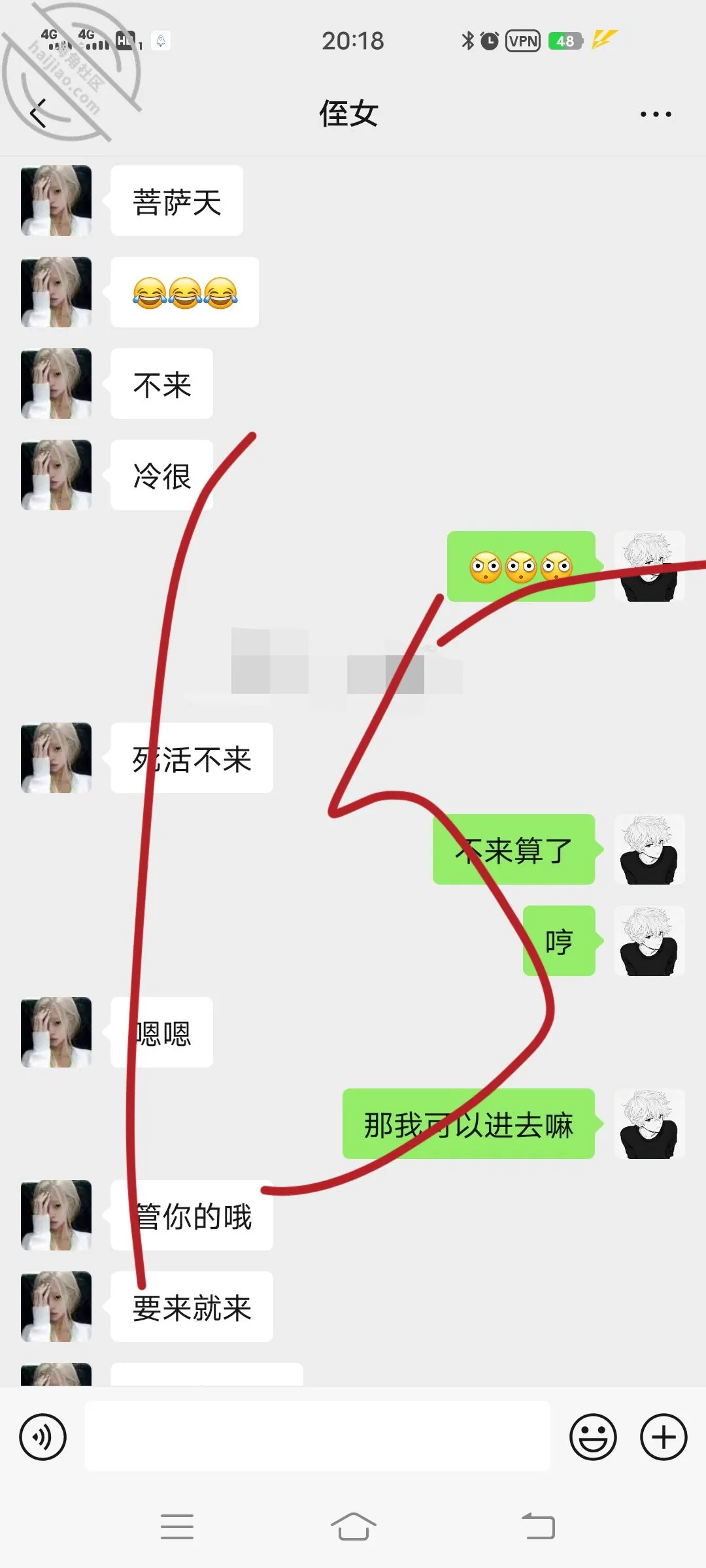Open the emoji sticker panel

[593, 1437]
